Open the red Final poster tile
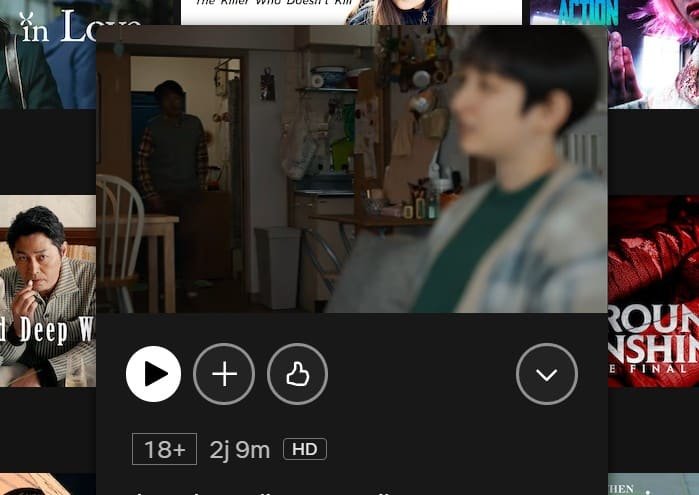Viewport: 699px width, 495px height. point(653,290)
